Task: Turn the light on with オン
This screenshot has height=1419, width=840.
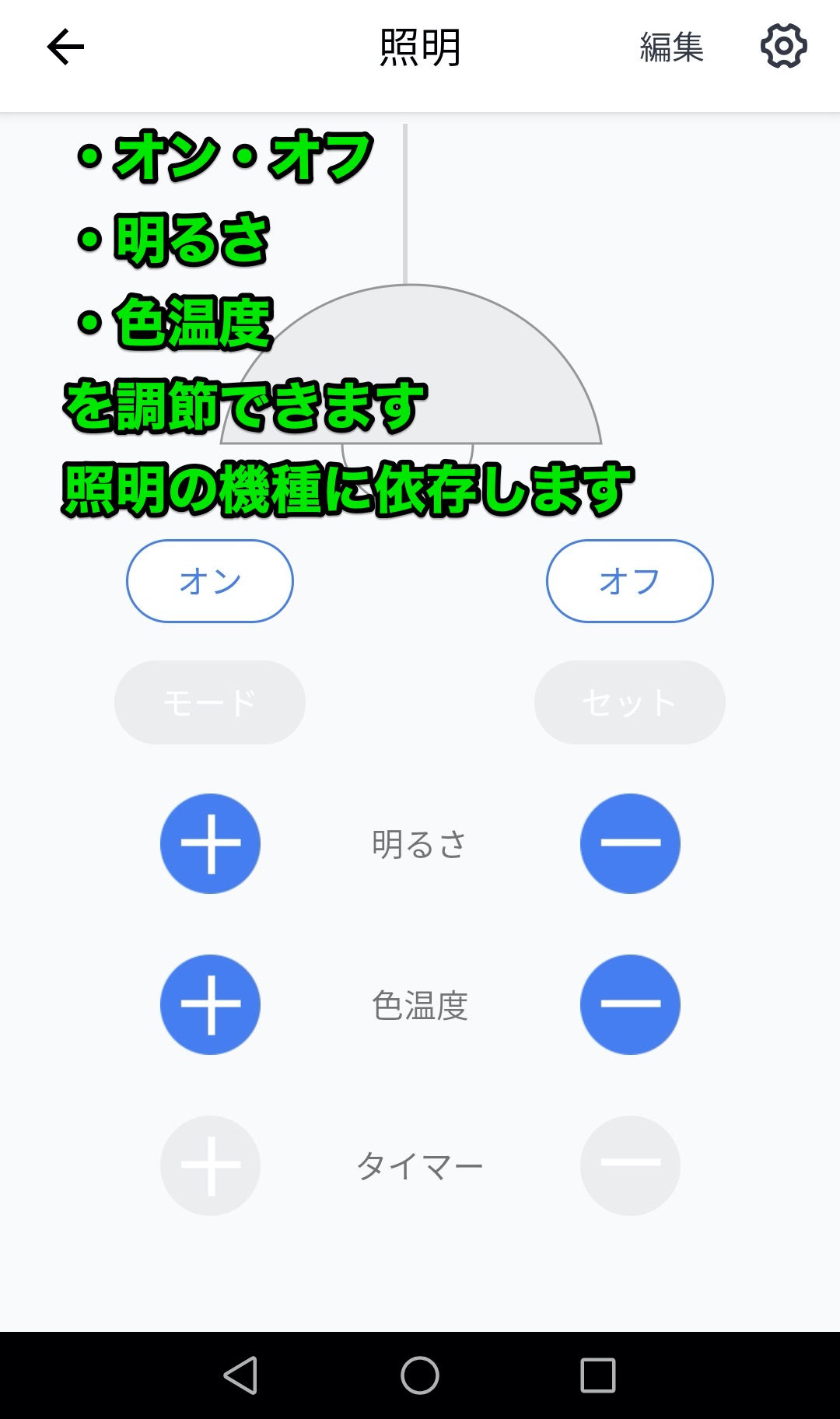Action: [x=210, y=581]
